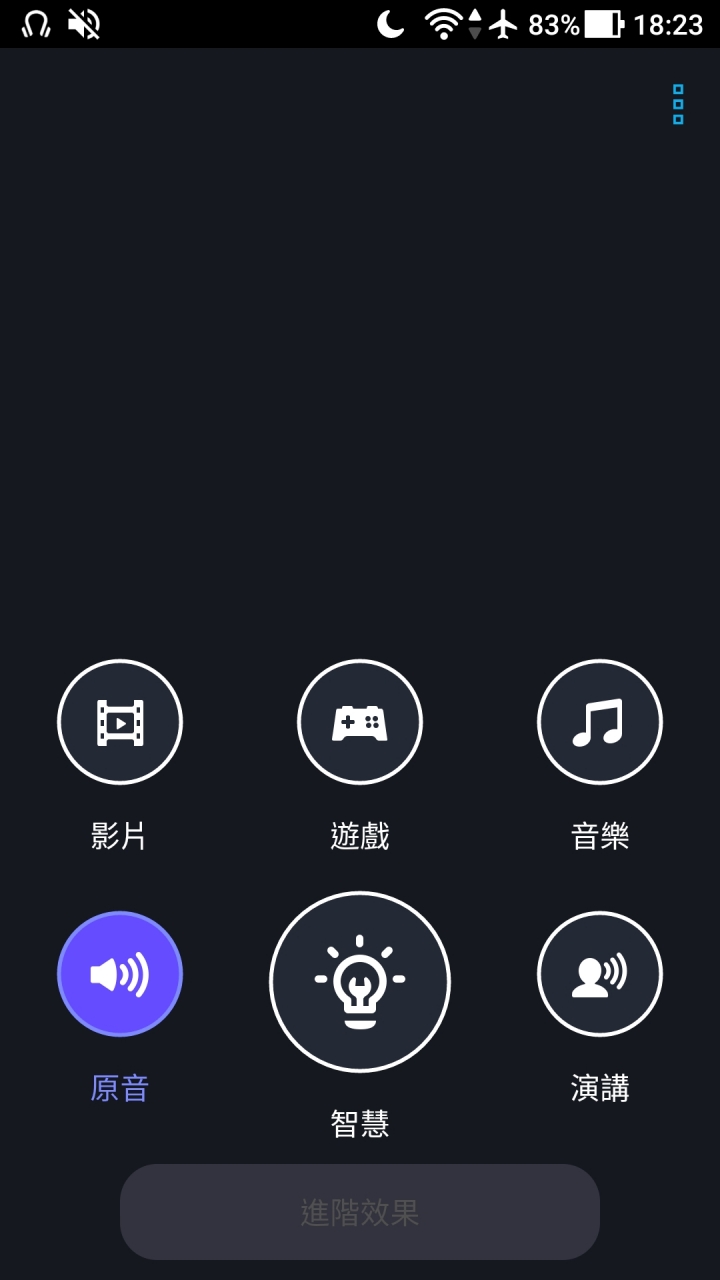Select the 演講 speech mode

600,974
